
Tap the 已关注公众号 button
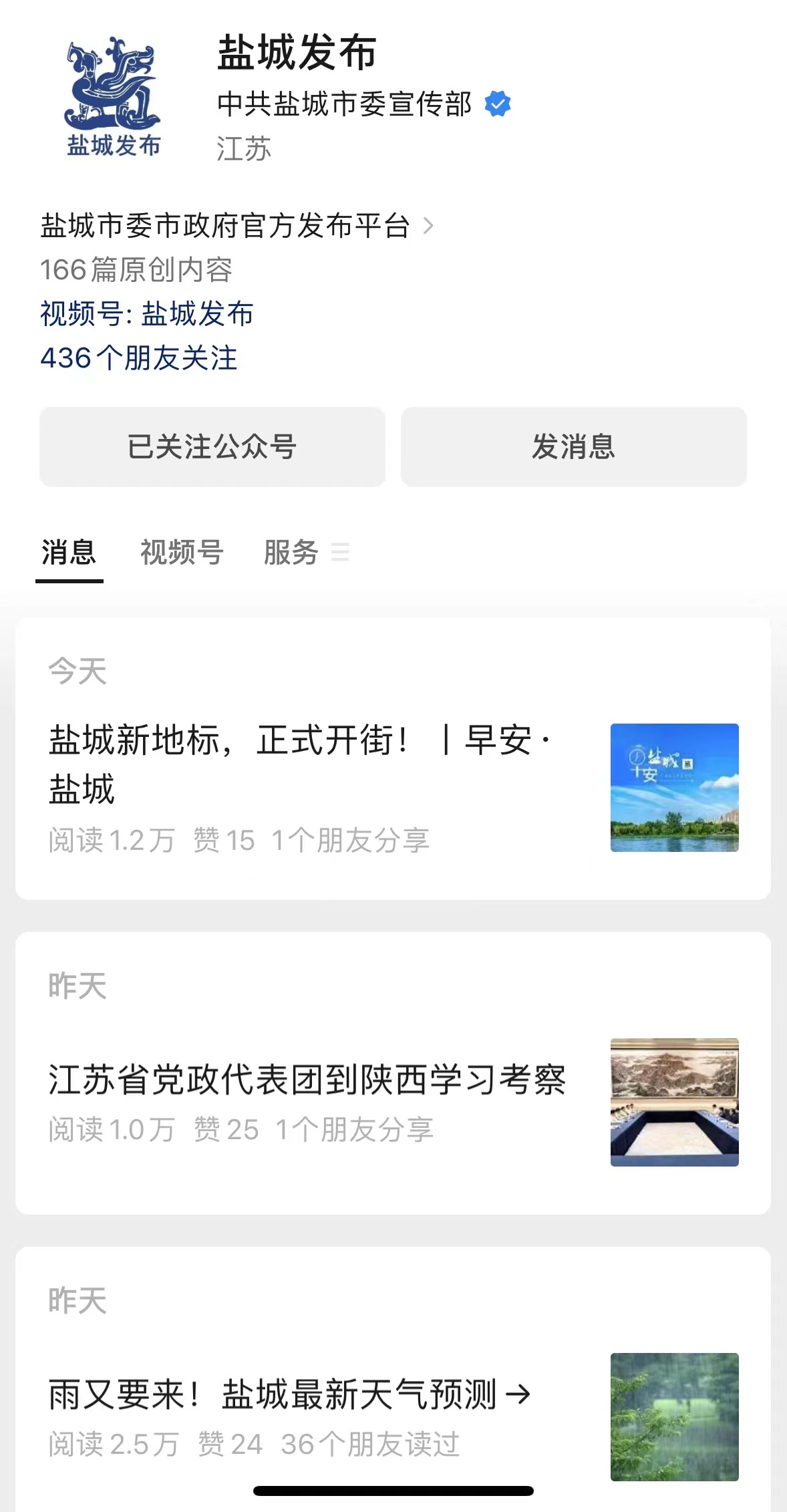(212, 447)
